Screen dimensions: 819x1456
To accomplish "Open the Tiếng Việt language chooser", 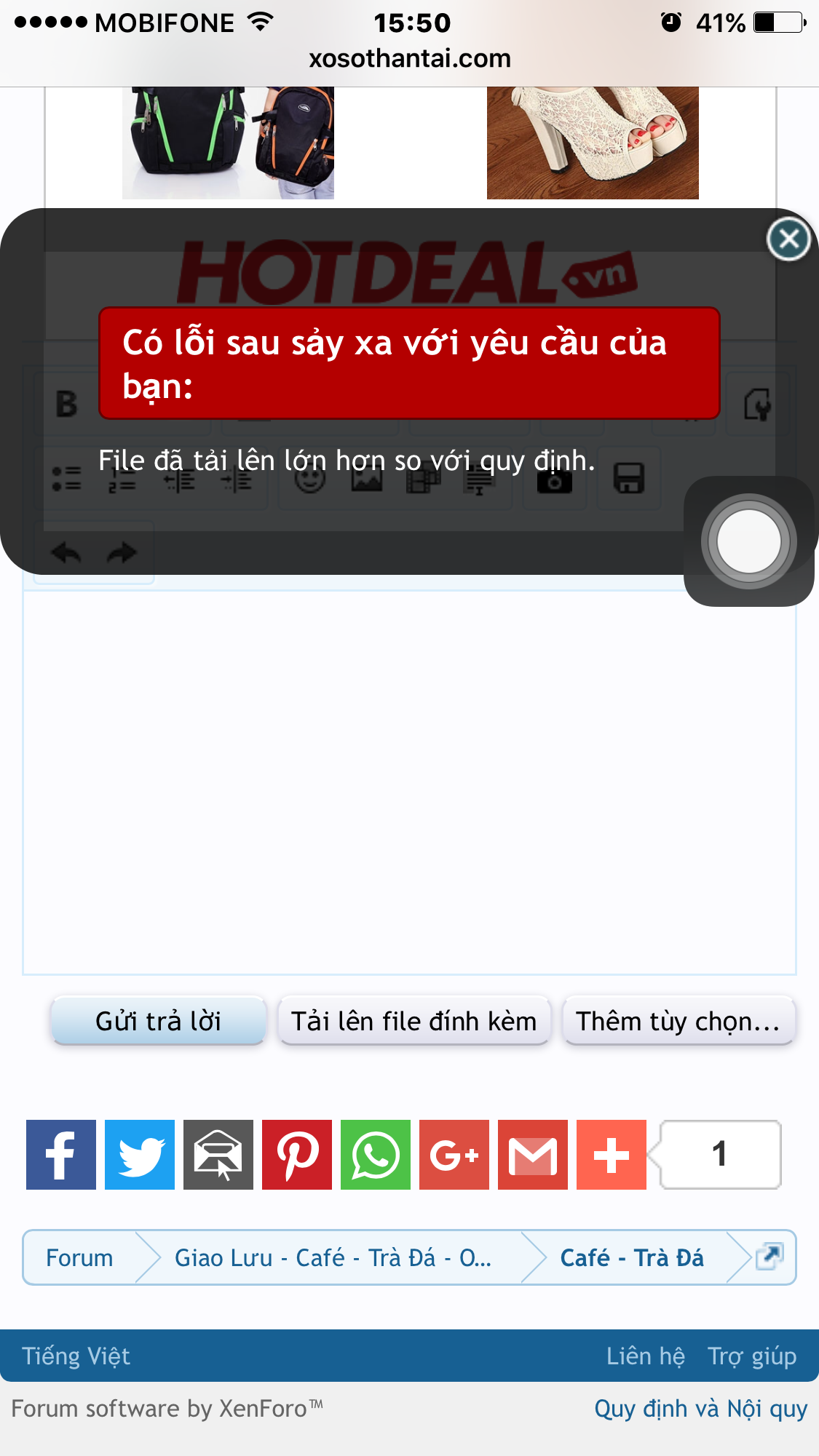I will pyautogui.click(x=76, y=1356).
